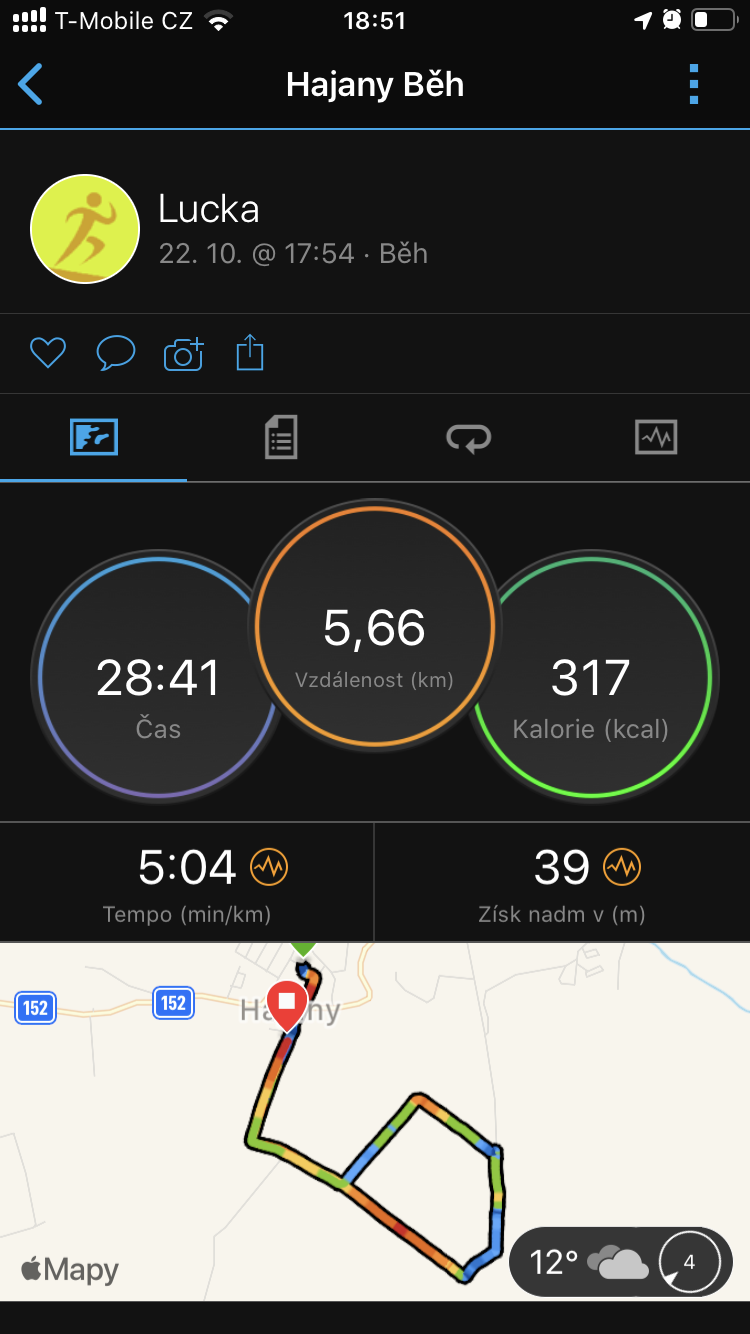This screenshot has height=1334, width=750.
Task: Switch to the stats details tab
Action: click(281, 437)
